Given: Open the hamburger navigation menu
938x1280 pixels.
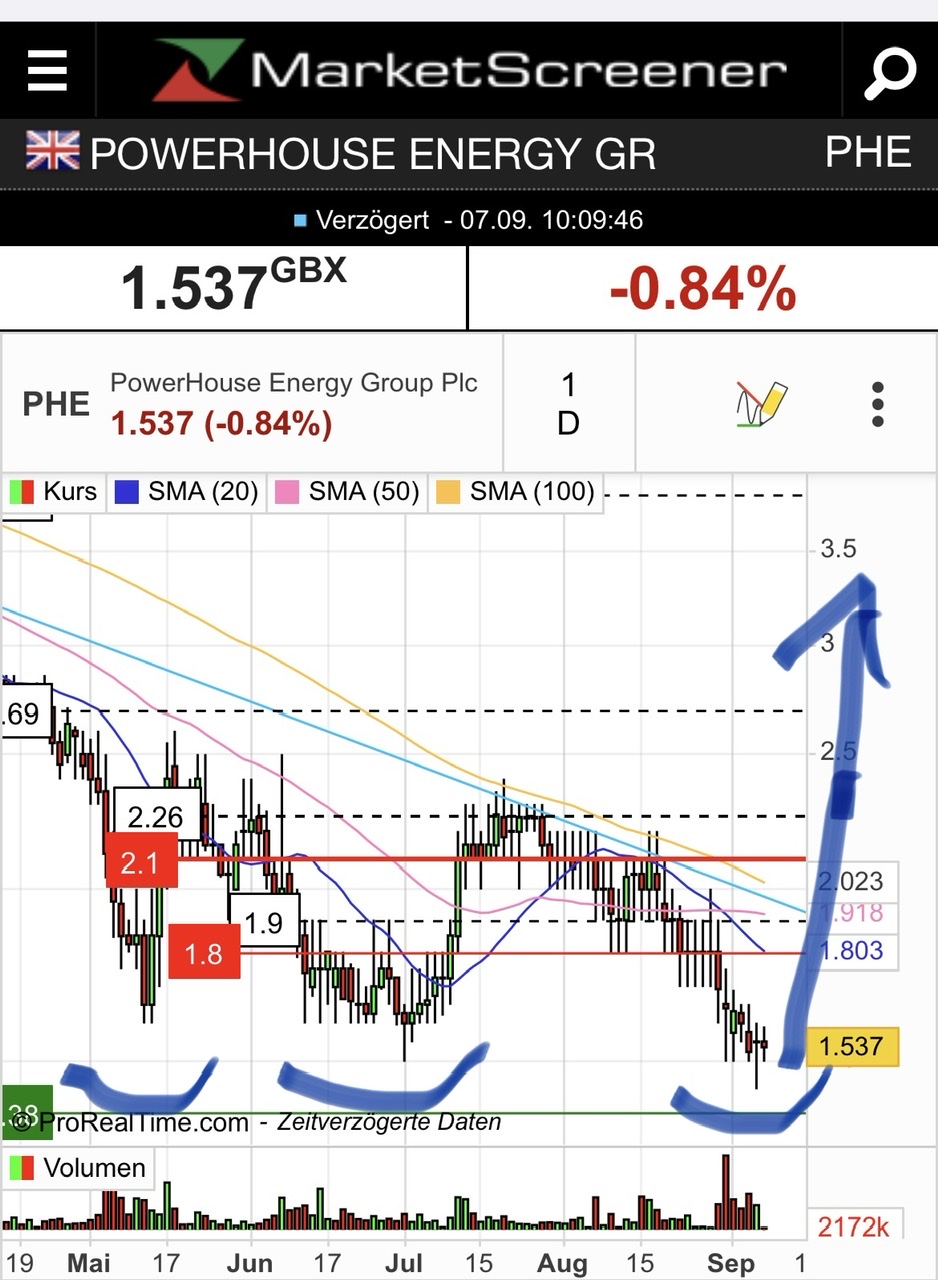Looking at the screenshot, I should 47,72.
